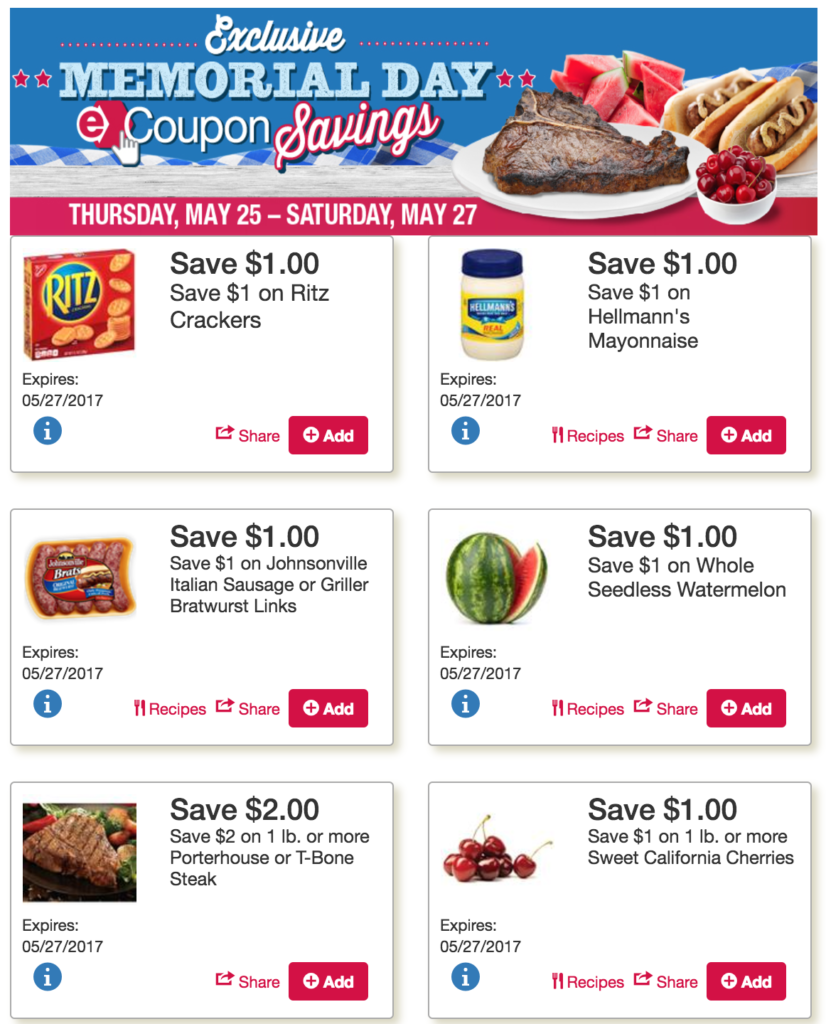The image size is (826, 1024).
Task: Add the Porterhouse or T-Bone Steak coupon
Action: (x=328, y=981)
